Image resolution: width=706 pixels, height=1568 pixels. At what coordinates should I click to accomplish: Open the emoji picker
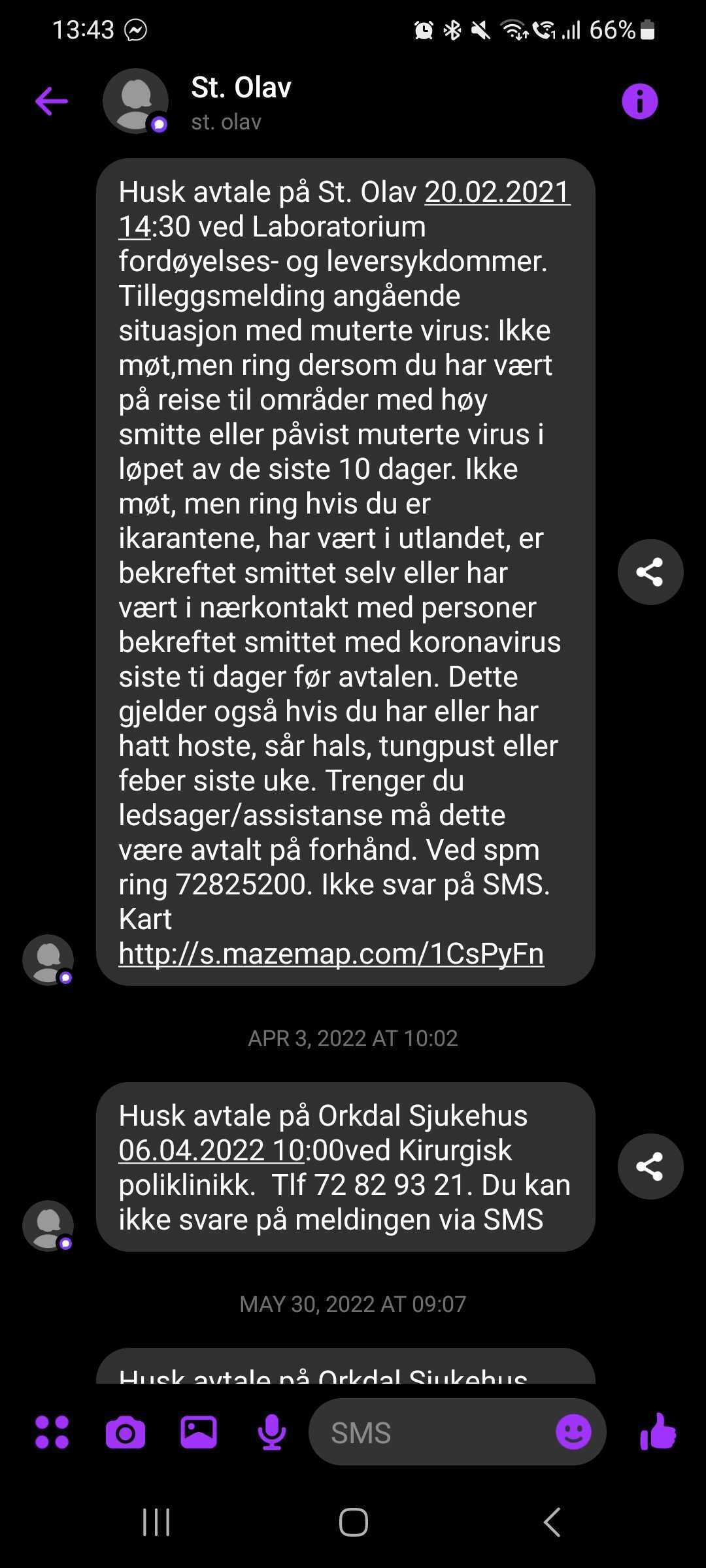573,1432
